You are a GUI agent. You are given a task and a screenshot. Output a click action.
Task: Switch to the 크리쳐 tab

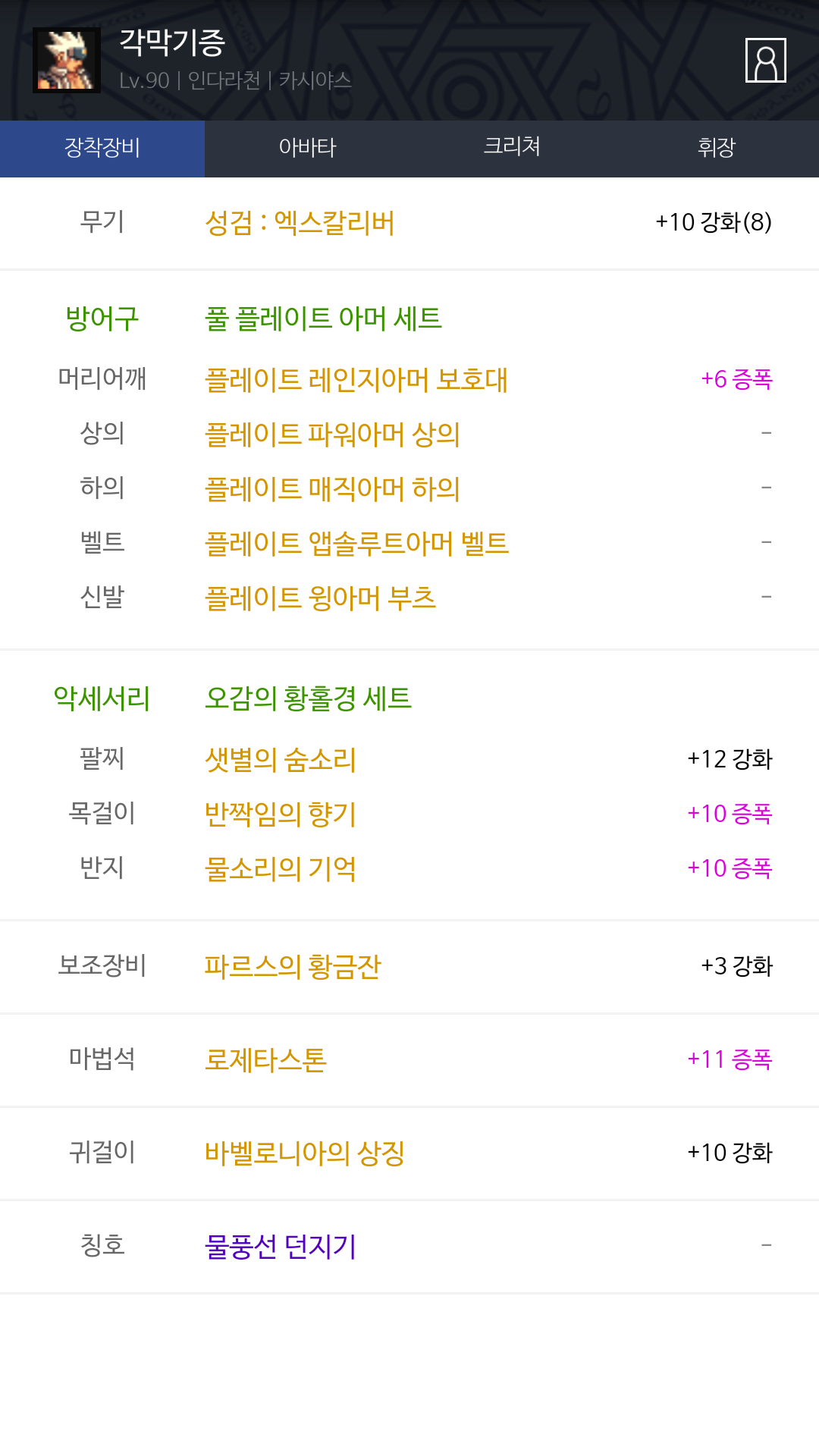512,149
